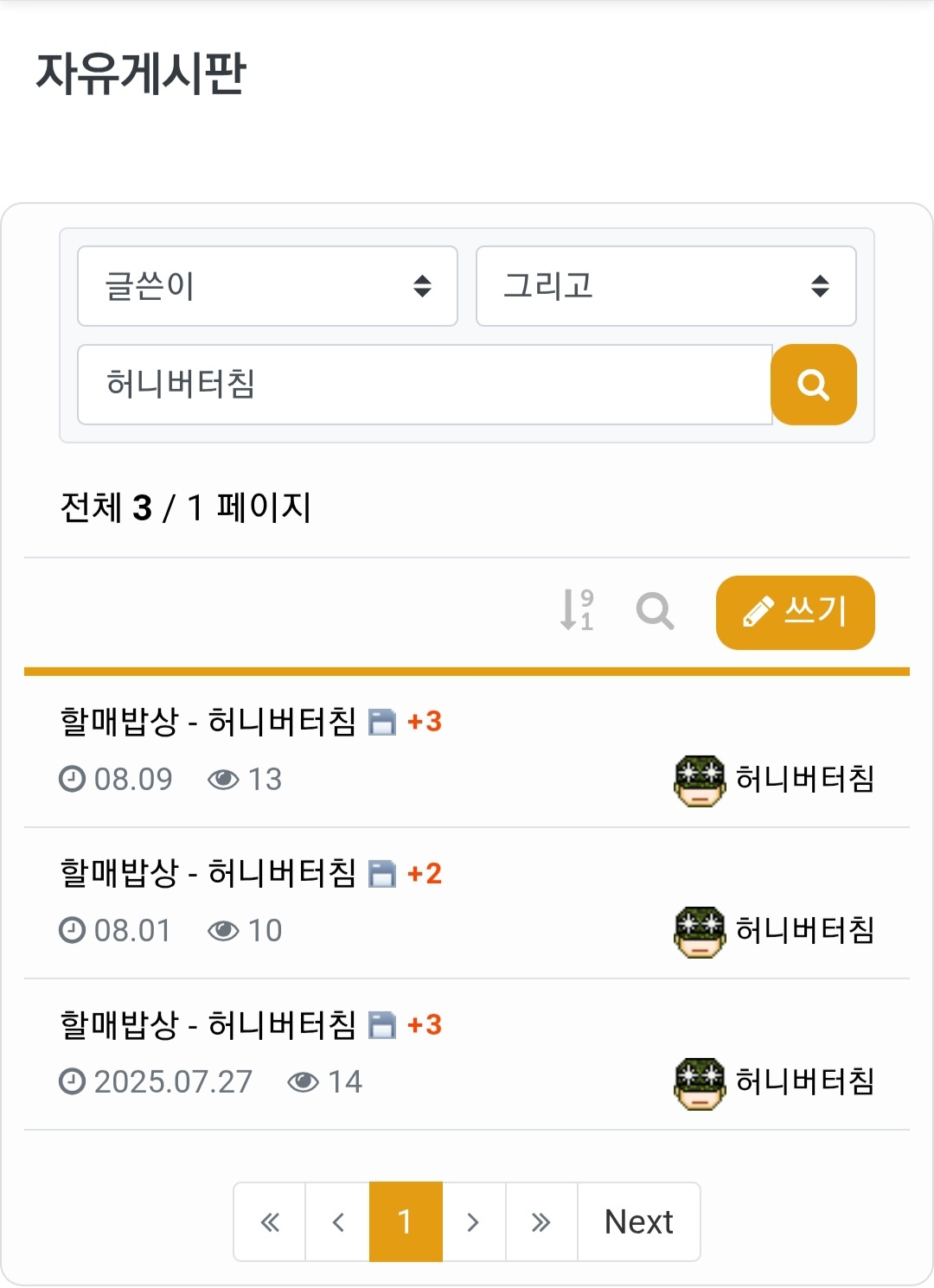Focus the search keyword input field
The width and height of the screenshot is (934, 1288).
[424, 385]
